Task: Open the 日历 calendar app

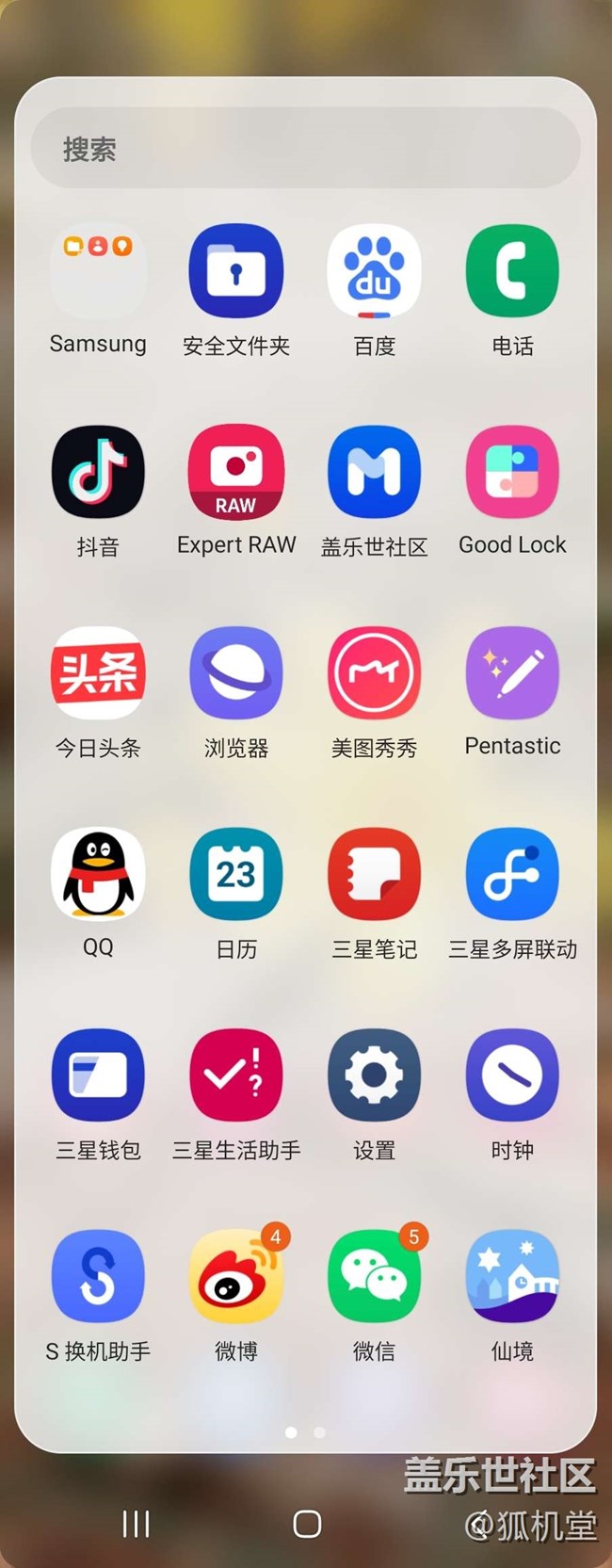Action: pos(236,874)
